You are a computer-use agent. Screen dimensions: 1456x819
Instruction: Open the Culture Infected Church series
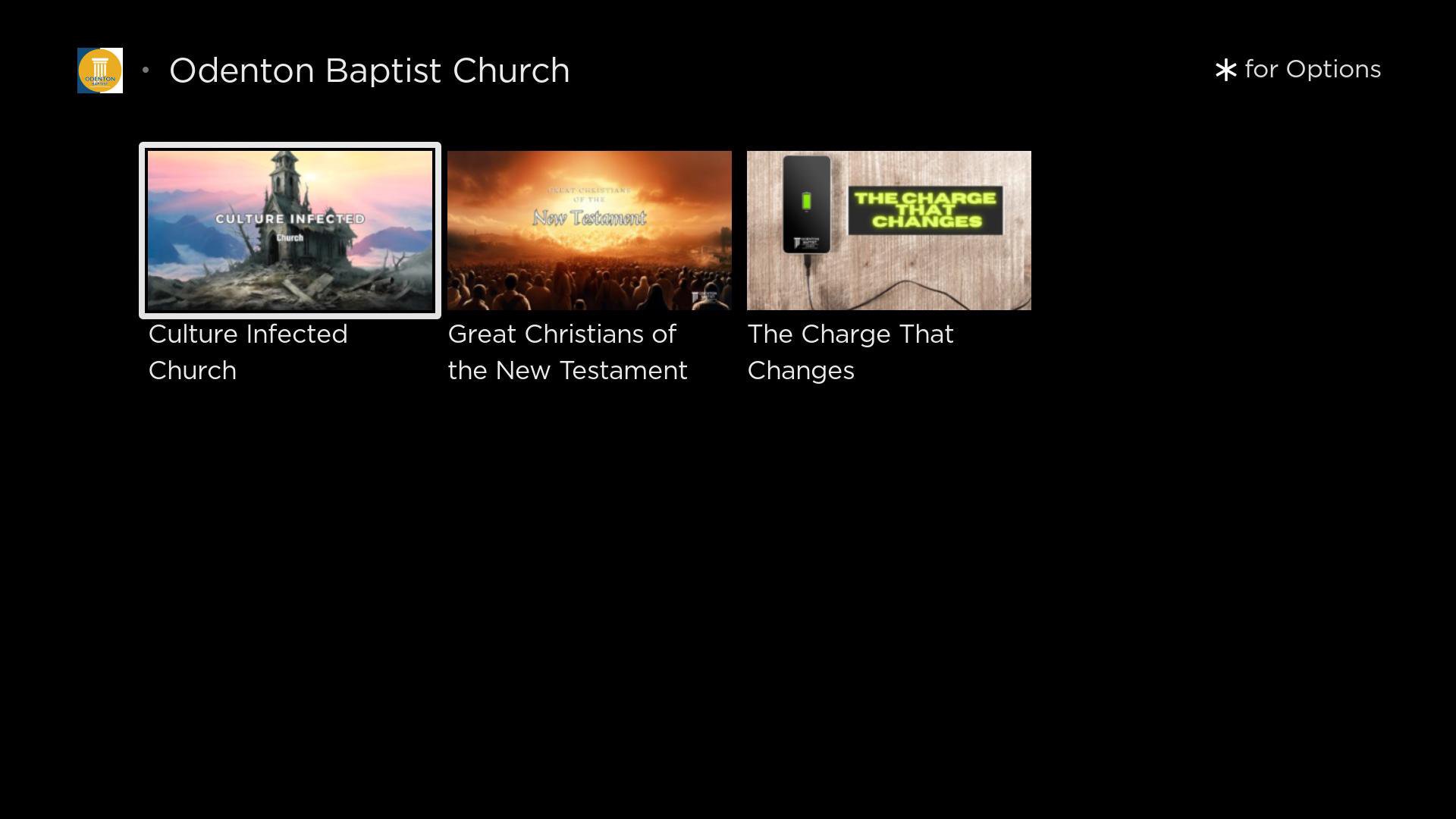pyautogui.click(x=290, y=231)
